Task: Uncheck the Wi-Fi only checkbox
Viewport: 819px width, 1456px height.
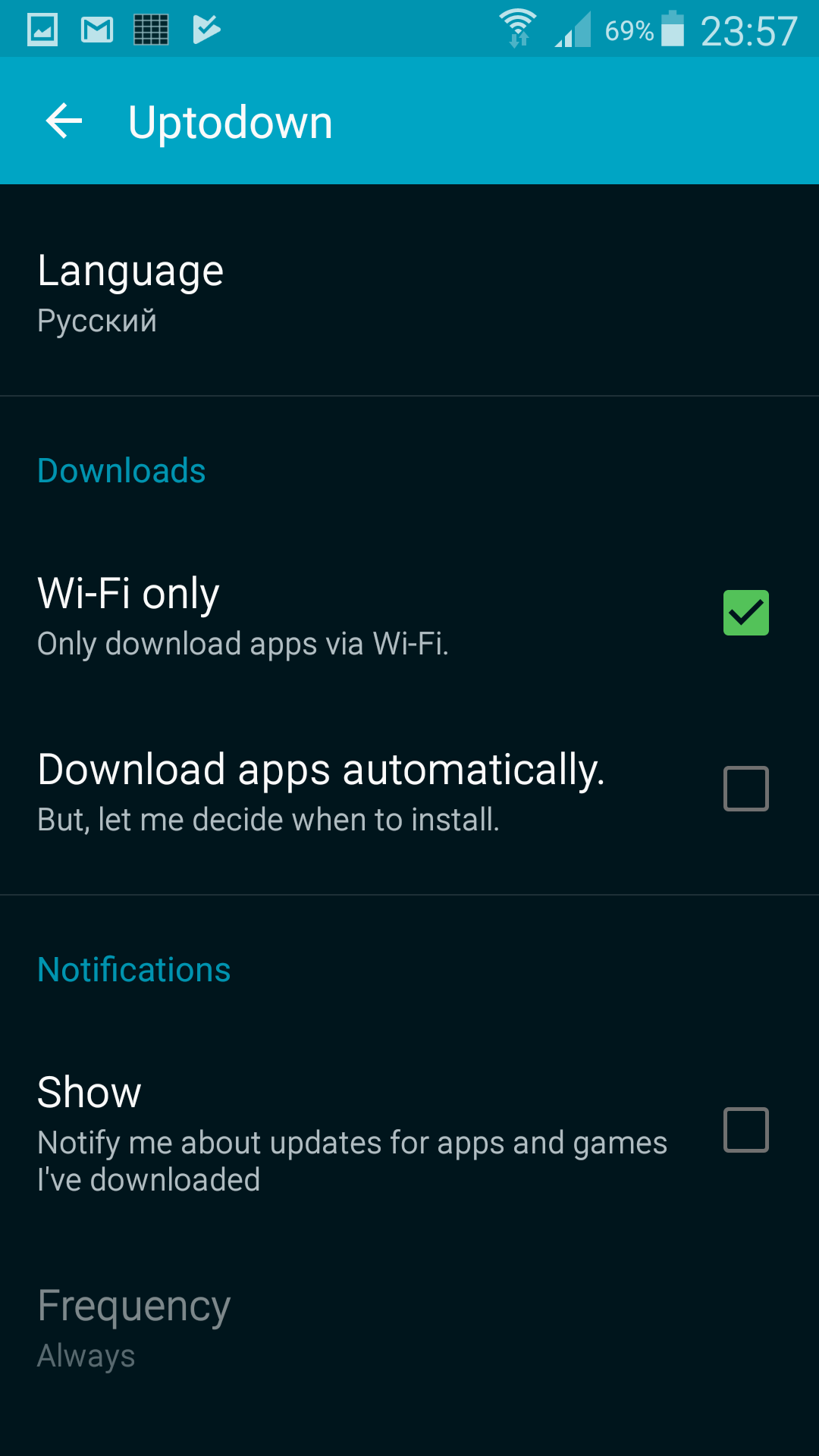Action: pyautogui.click(x=745, y=613)
